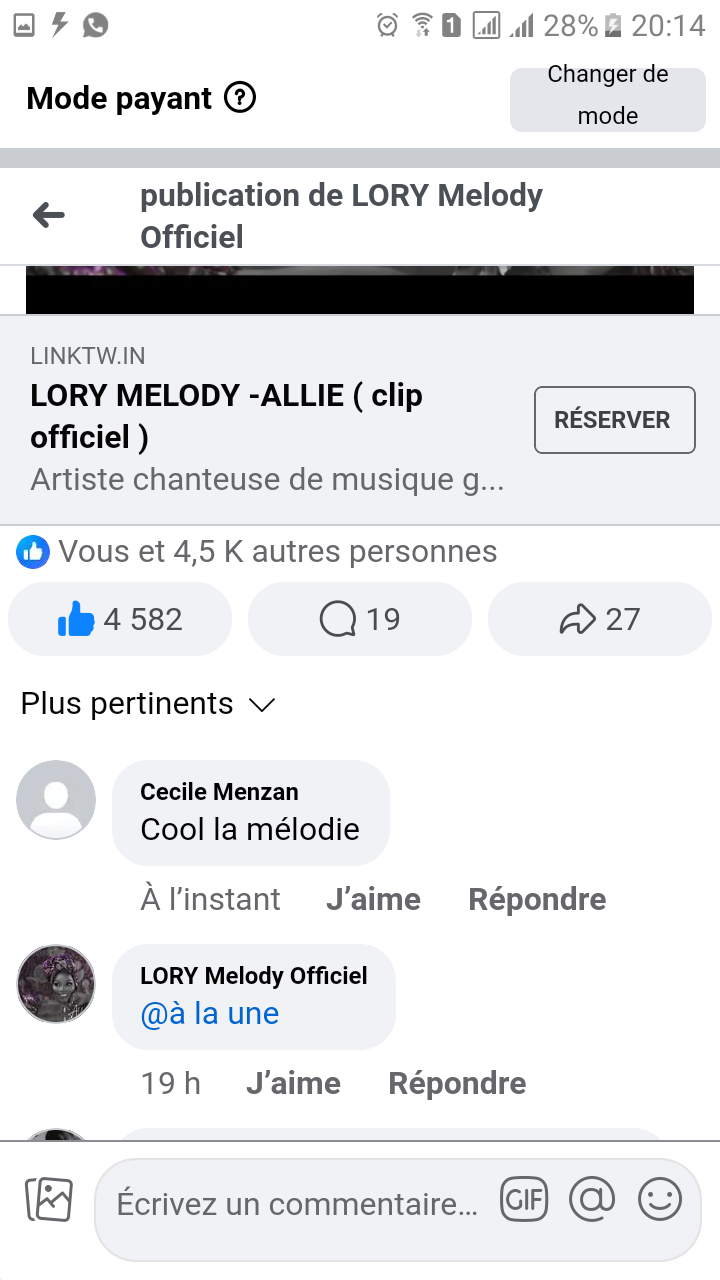Focus the Écrivez un commentaire field

[x=297, y=1204]
